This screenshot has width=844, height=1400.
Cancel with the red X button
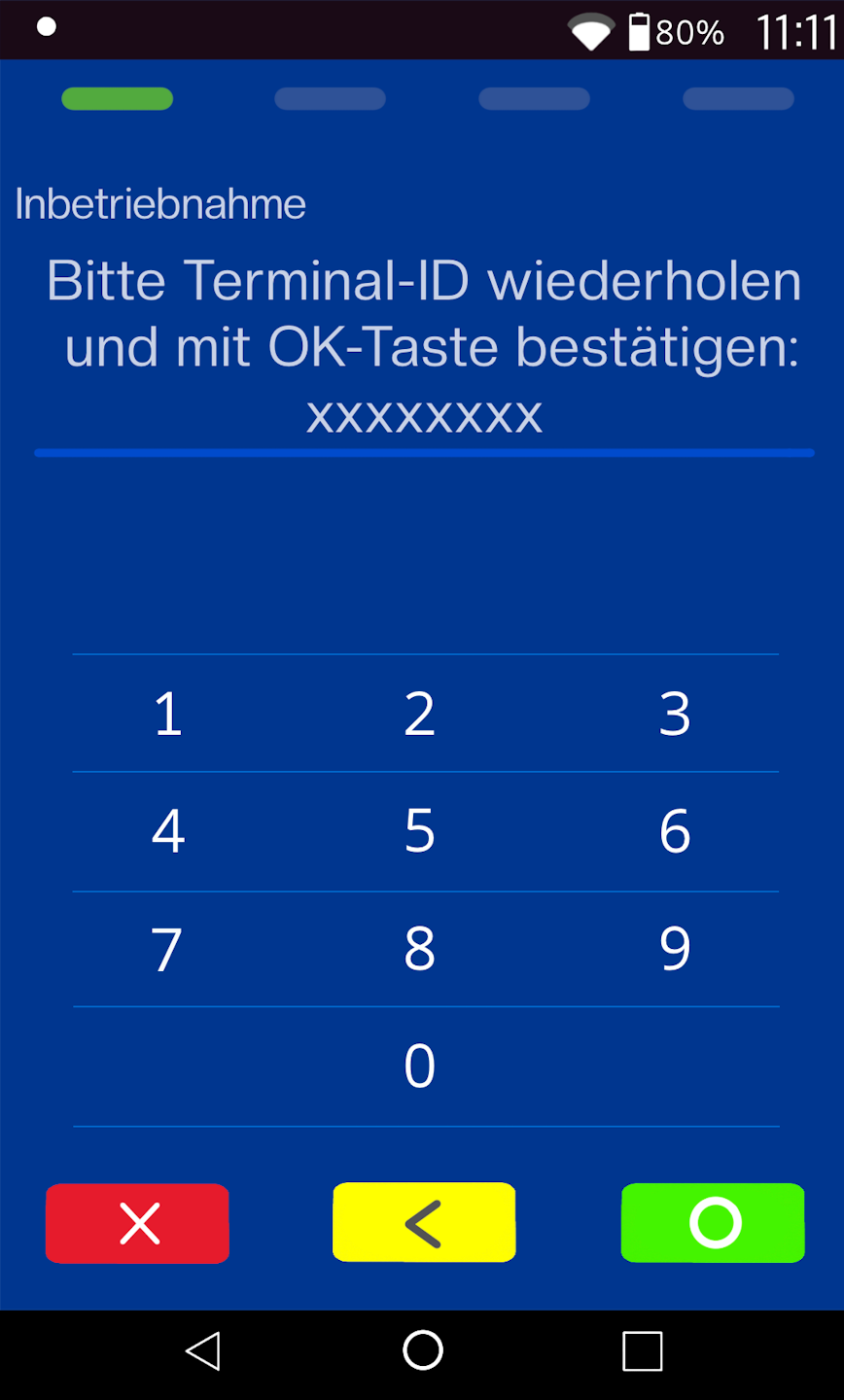point(138,1223)
